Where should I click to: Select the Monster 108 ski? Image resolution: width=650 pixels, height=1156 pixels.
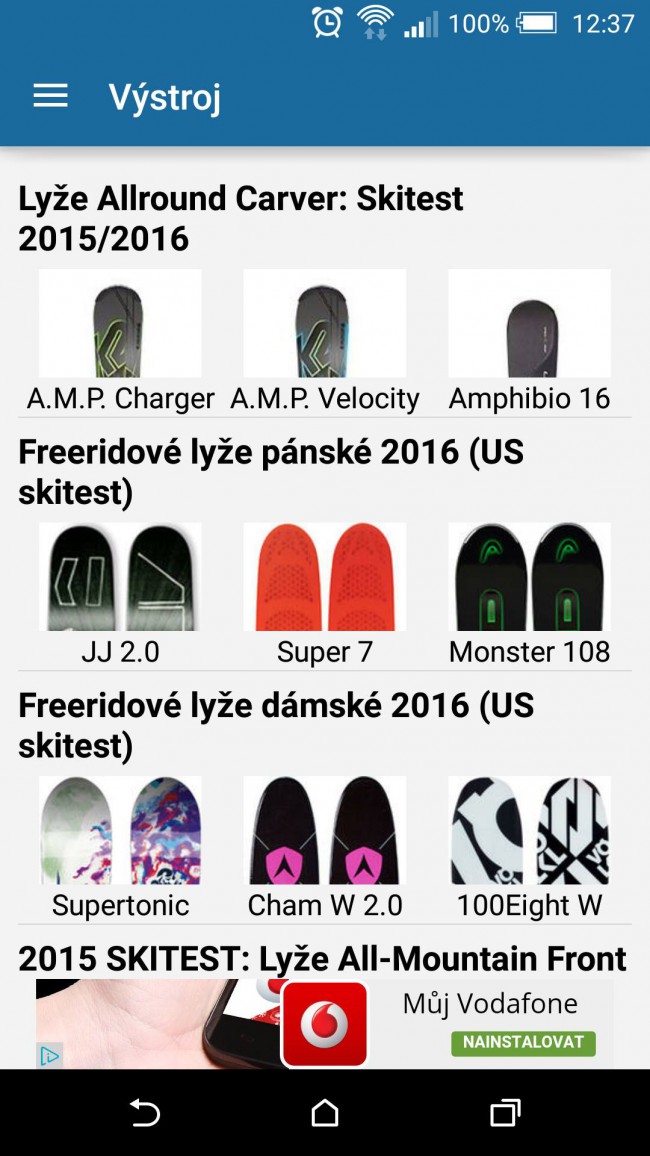pos(529,594)
